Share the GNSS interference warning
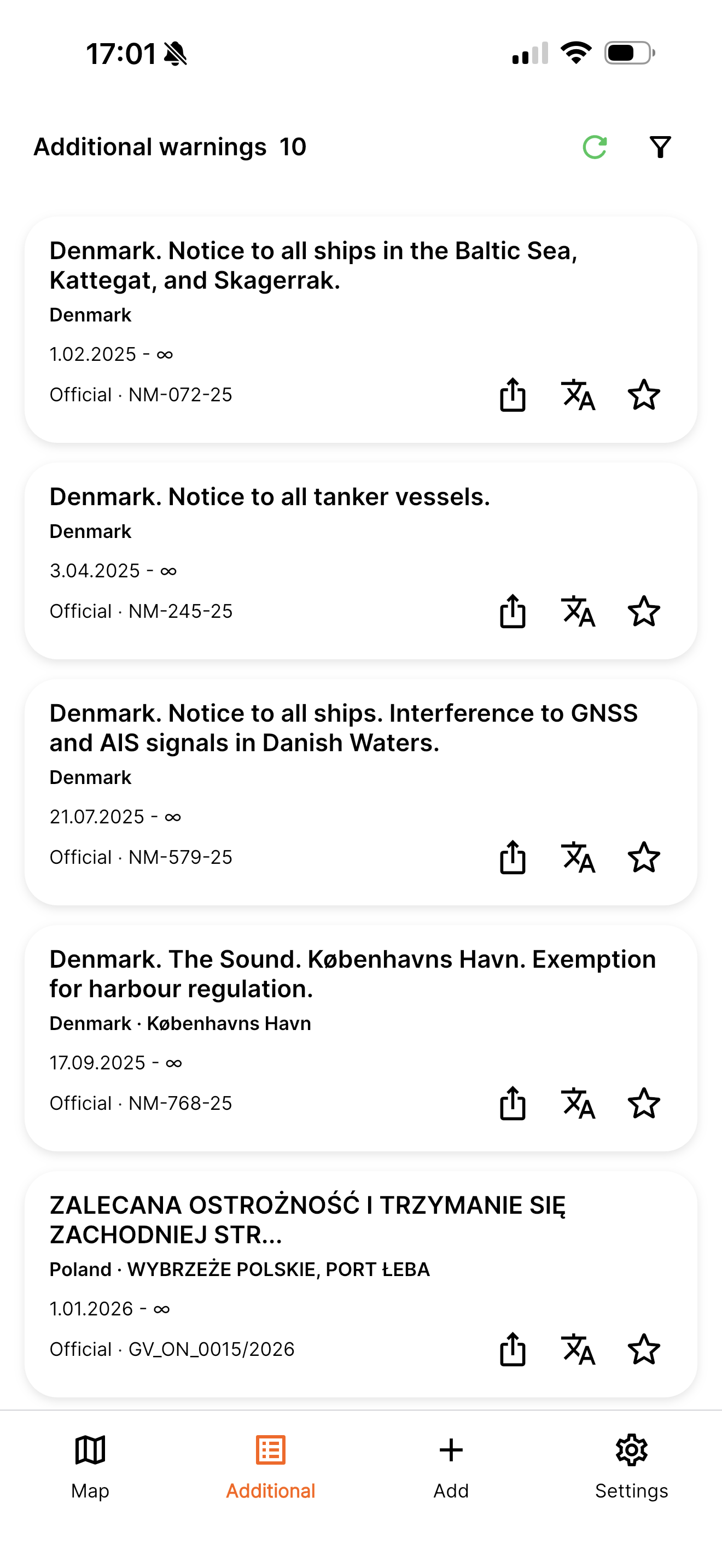This screenshot has height=1568, width=722. 513,858
